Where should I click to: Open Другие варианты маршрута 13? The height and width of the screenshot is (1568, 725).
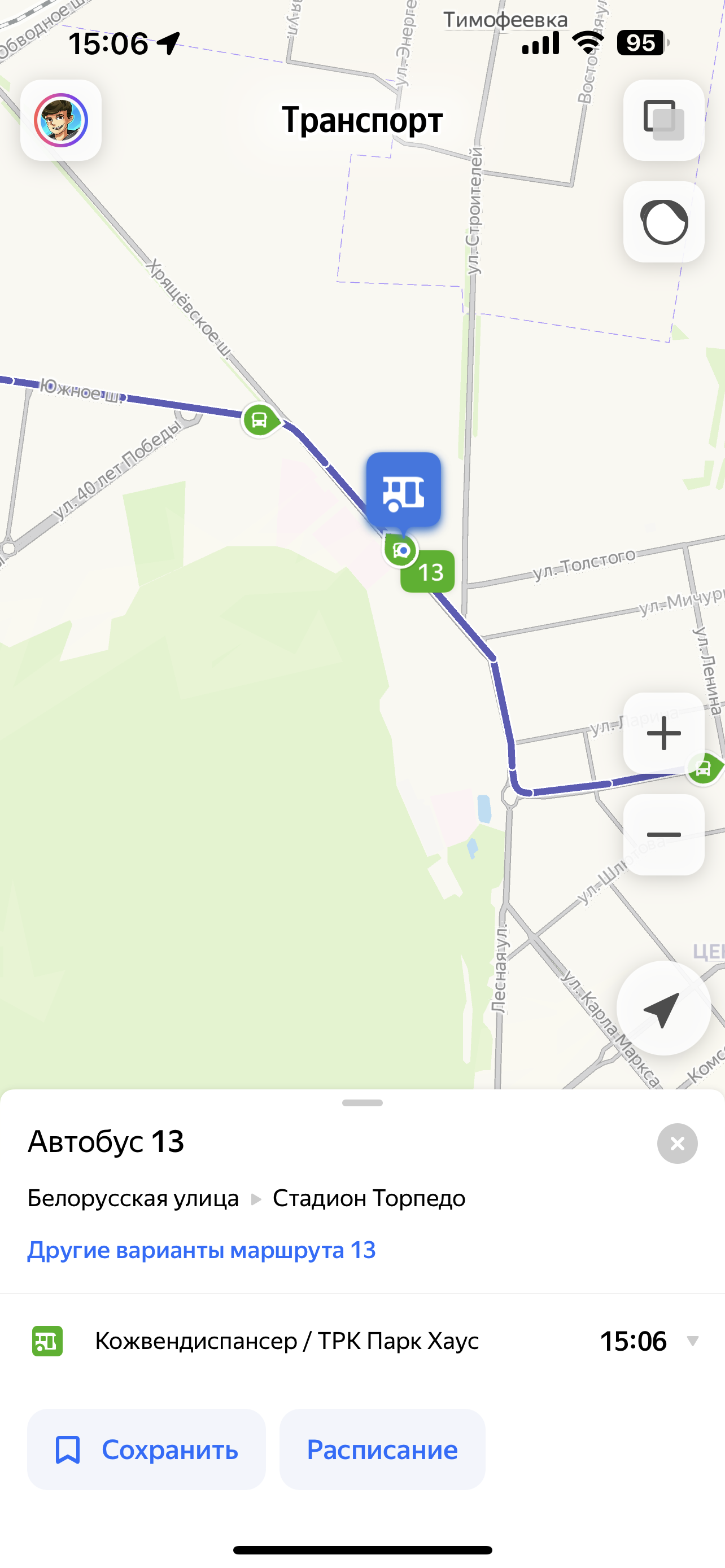pos(202,1250)
